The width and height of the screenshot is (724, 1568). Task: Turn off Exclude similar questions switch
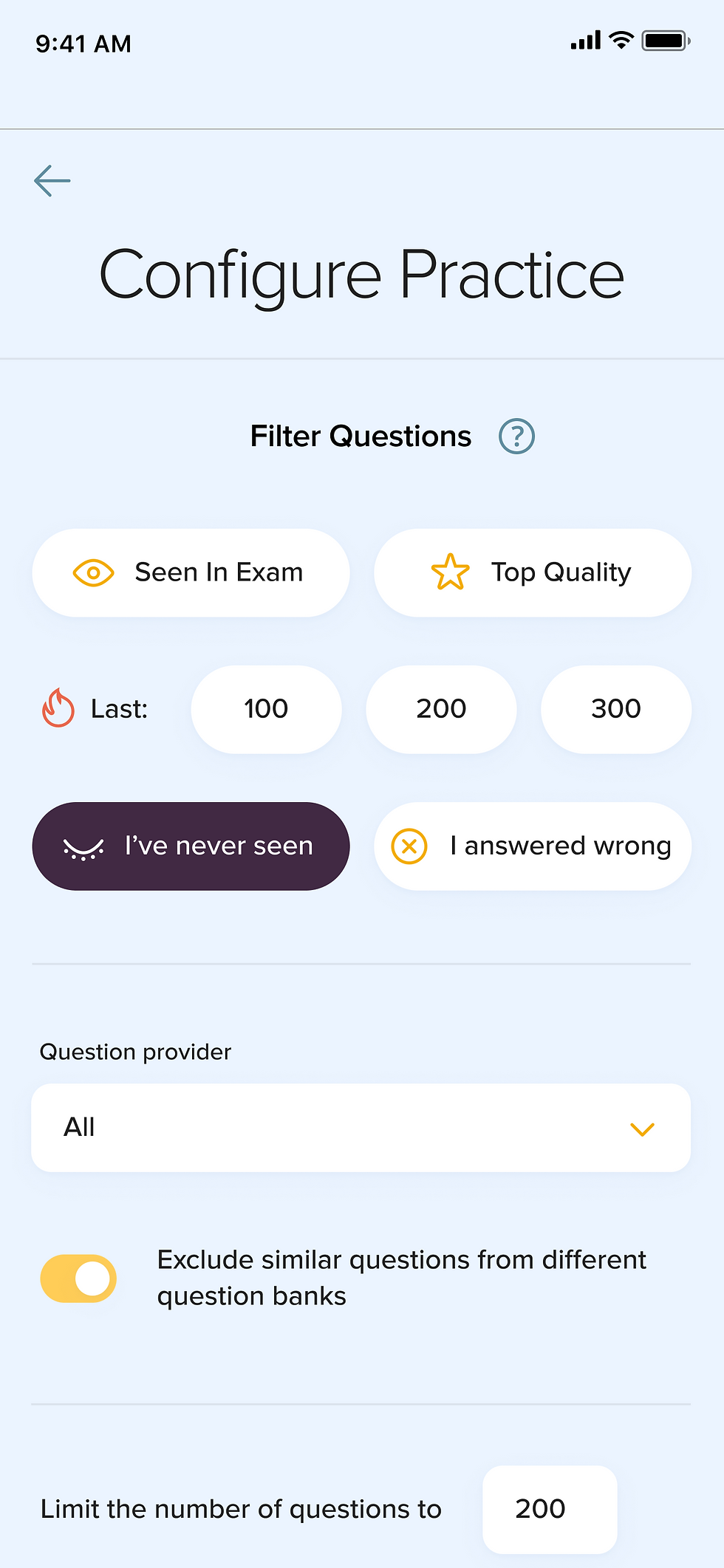point(78,1278)
